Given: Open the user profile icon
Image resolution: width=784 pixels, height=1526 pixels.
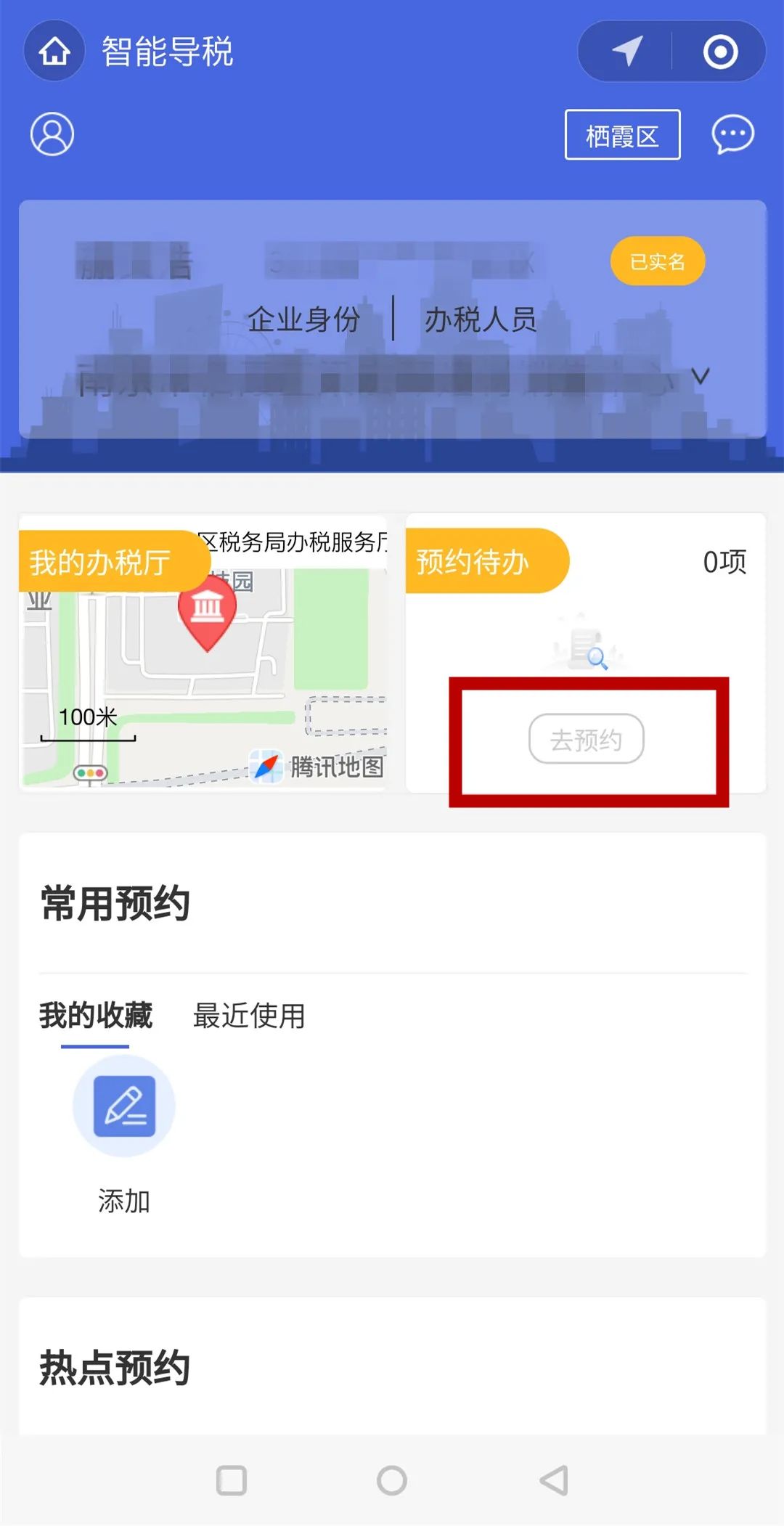Looking at the screenshot, I should [x=52, y=134].
